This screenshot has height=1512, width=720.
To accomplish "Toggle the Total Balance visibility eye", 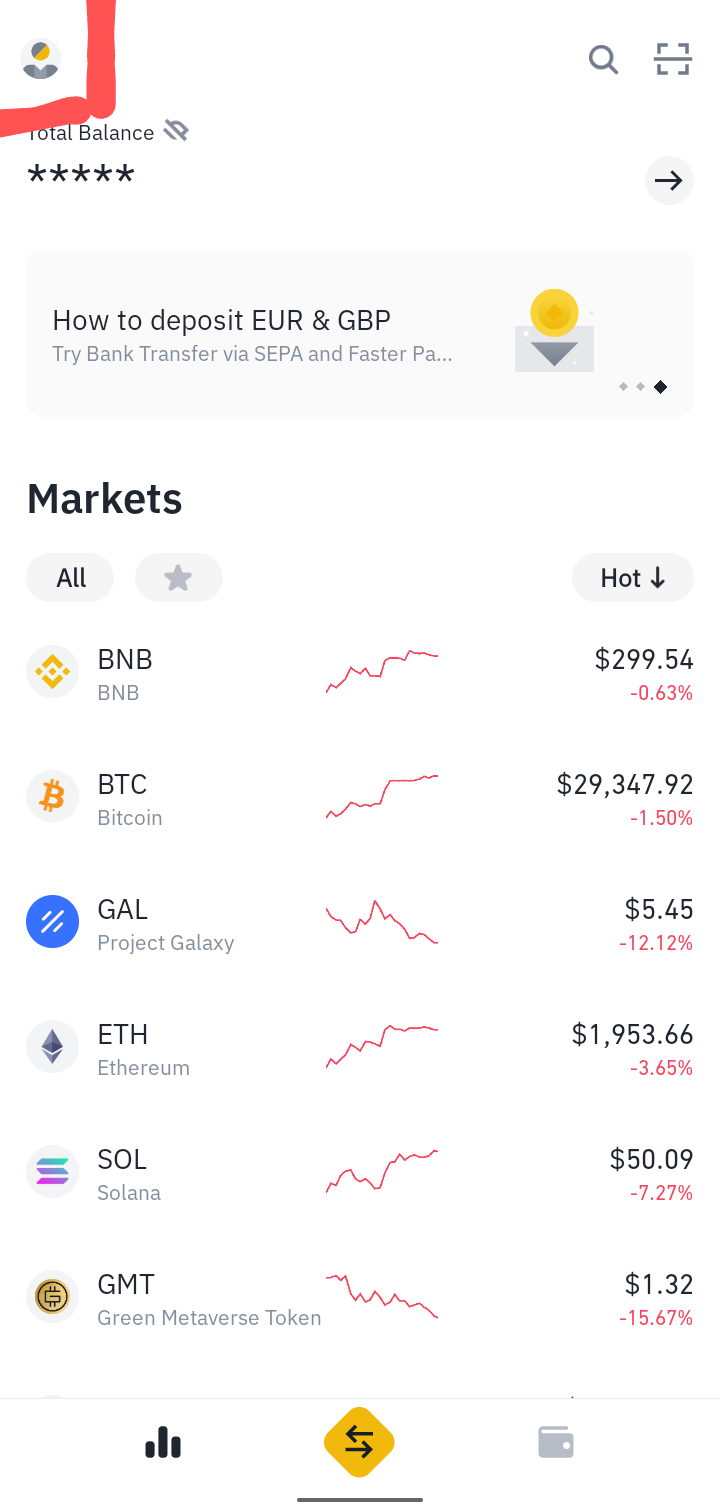I will [x=176, y=131].
